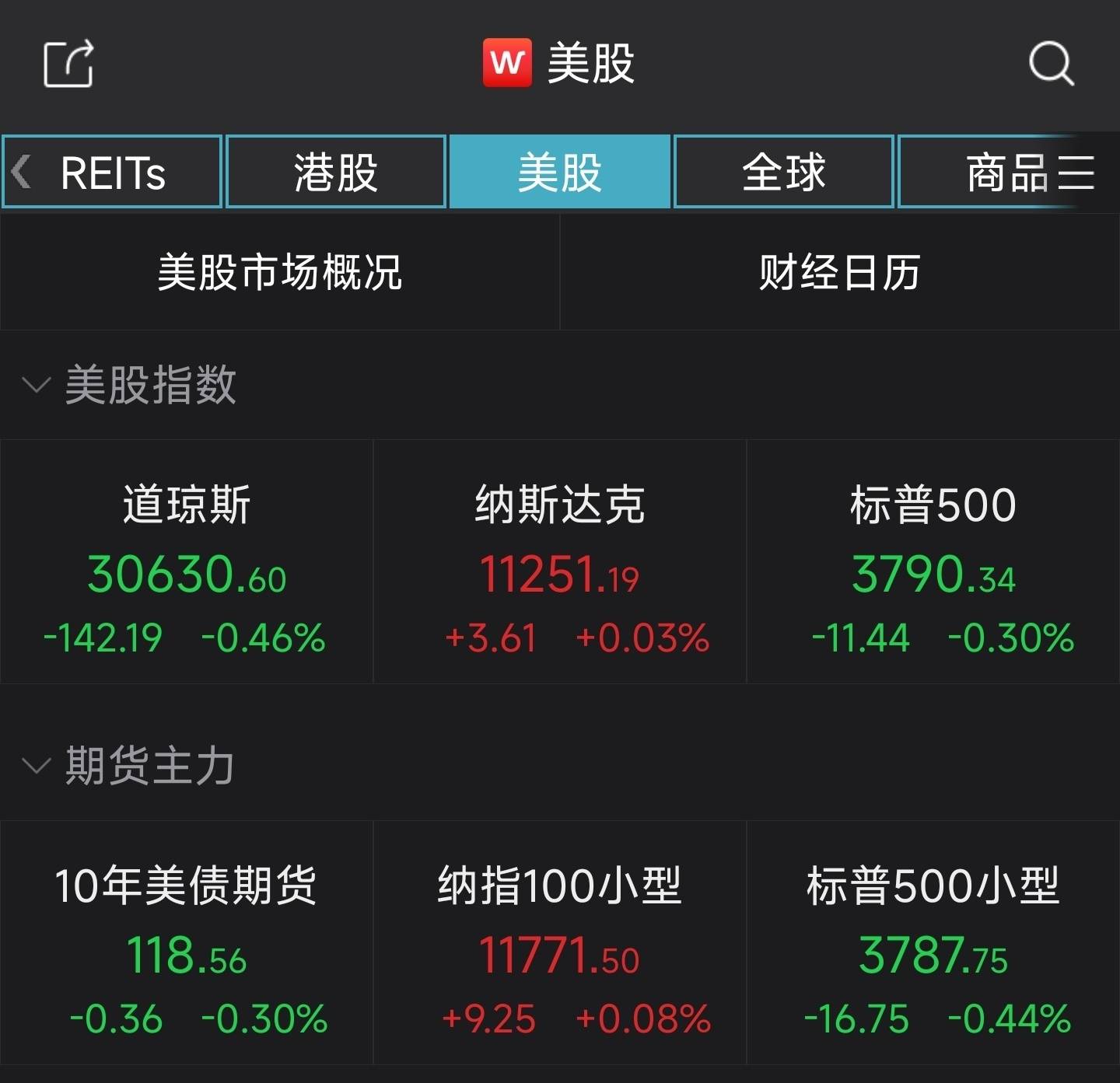The height and width of the screenshot is (1083, 1120).
Task: Switch to the 全球 tab
Action: [783, 172]
